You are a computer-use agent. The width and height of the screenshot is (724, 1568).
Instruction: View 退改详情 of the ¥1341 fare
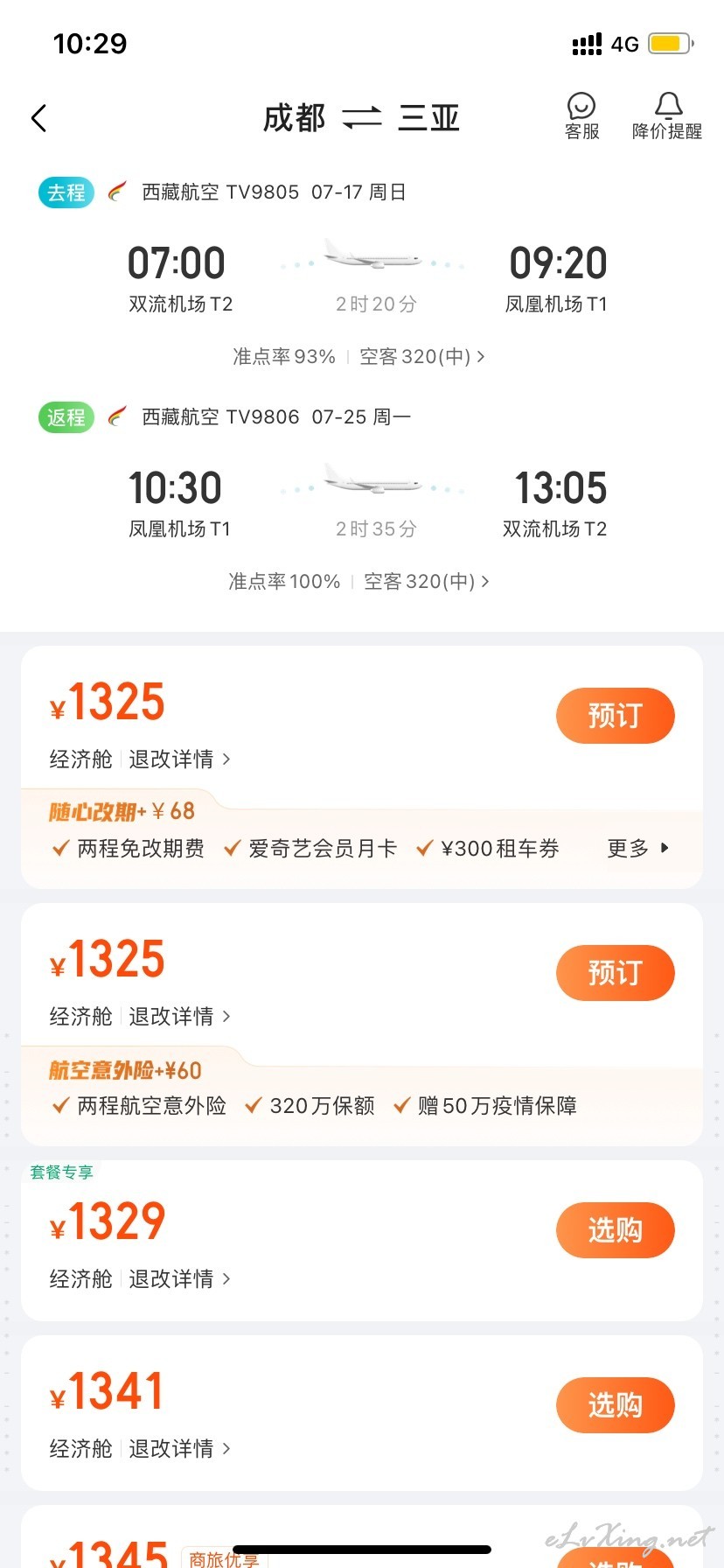179,1448
